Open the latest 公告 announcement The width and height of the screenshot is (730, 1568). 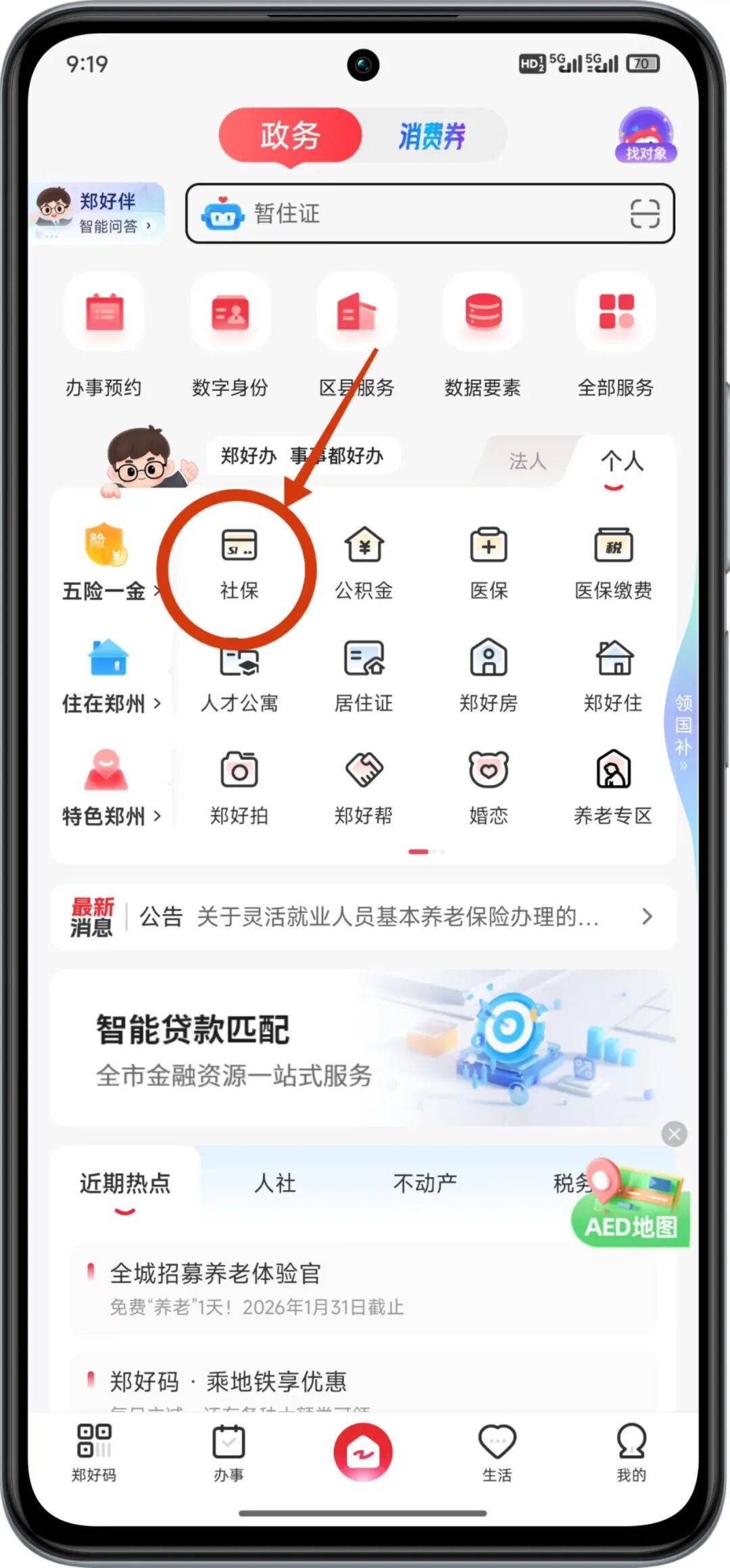[392, 917]
